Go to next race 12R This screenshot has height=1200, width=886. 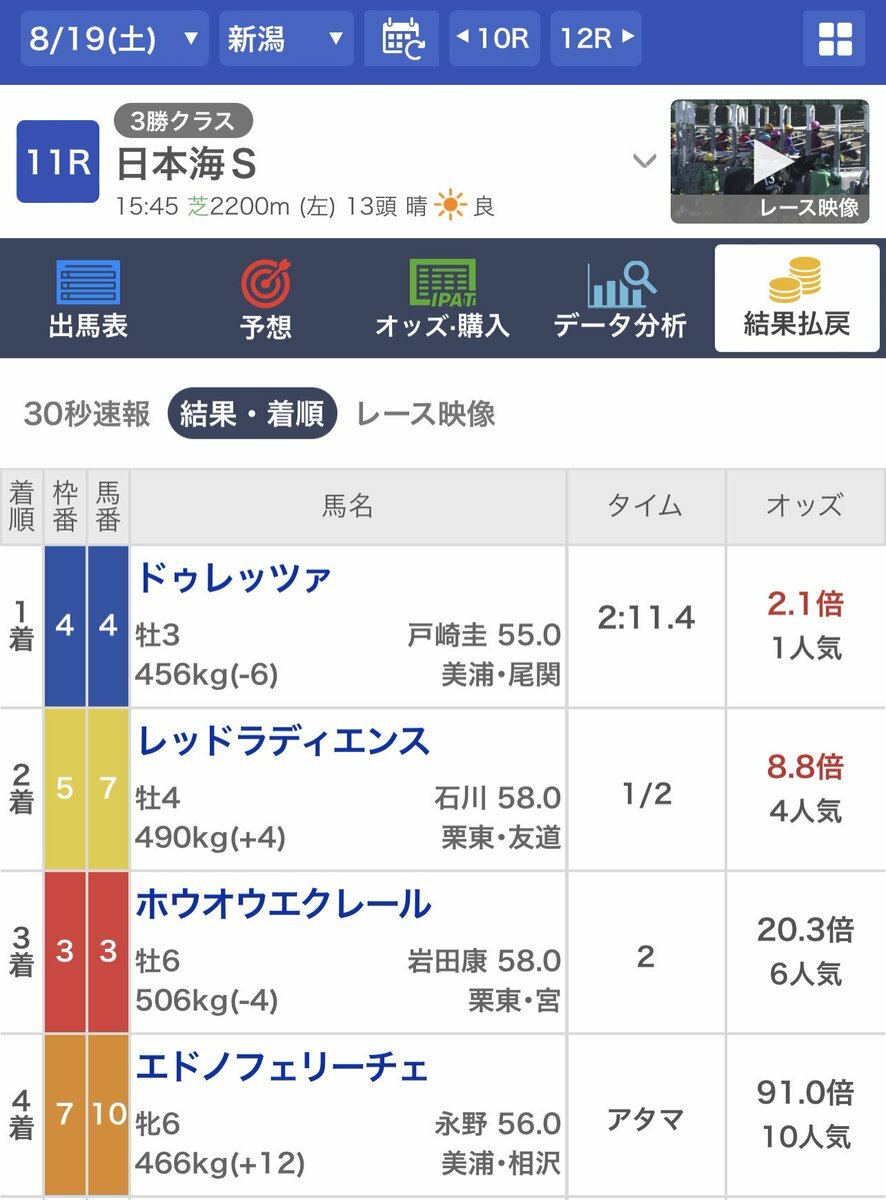(596, 39)
